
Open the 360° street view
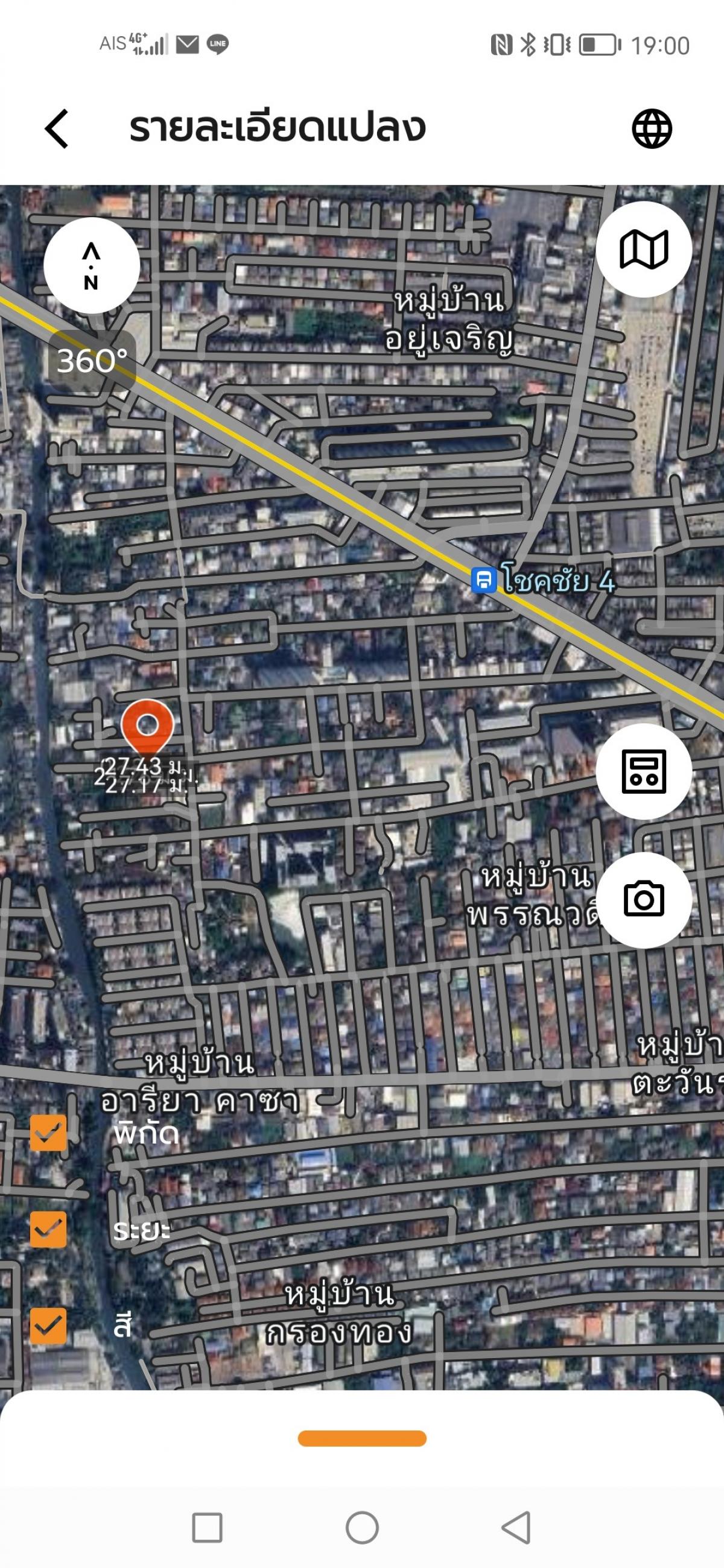tap(92, 361)
